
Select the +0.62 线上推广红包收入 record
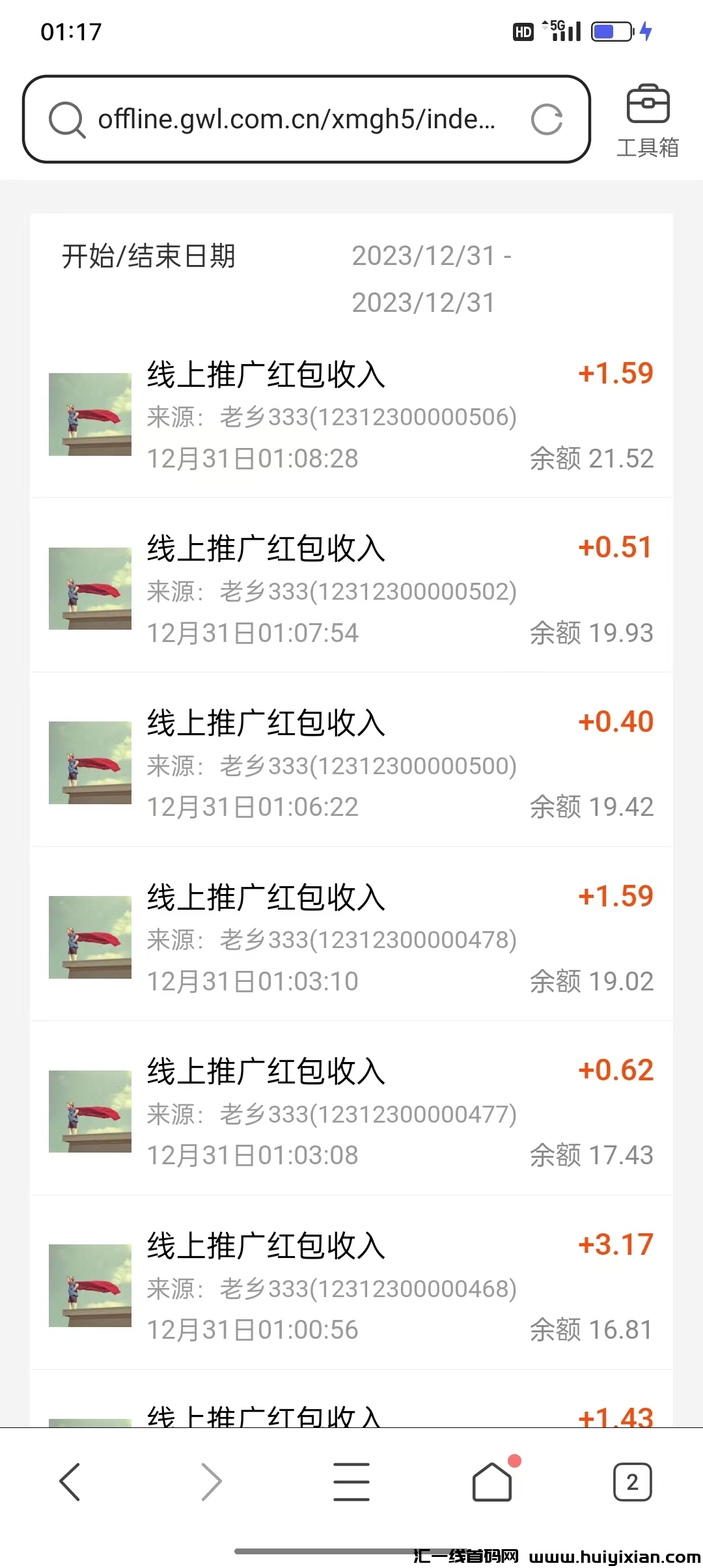(351, 1112)
